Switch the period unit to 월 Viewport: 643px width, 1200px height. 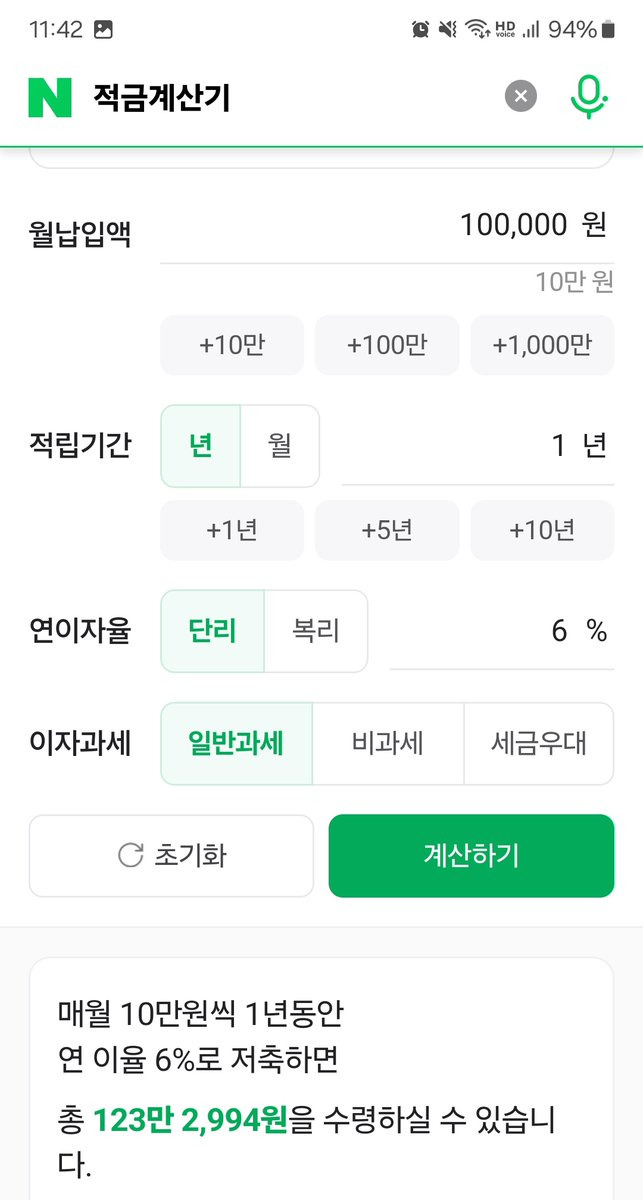click(x=280, y=445)
